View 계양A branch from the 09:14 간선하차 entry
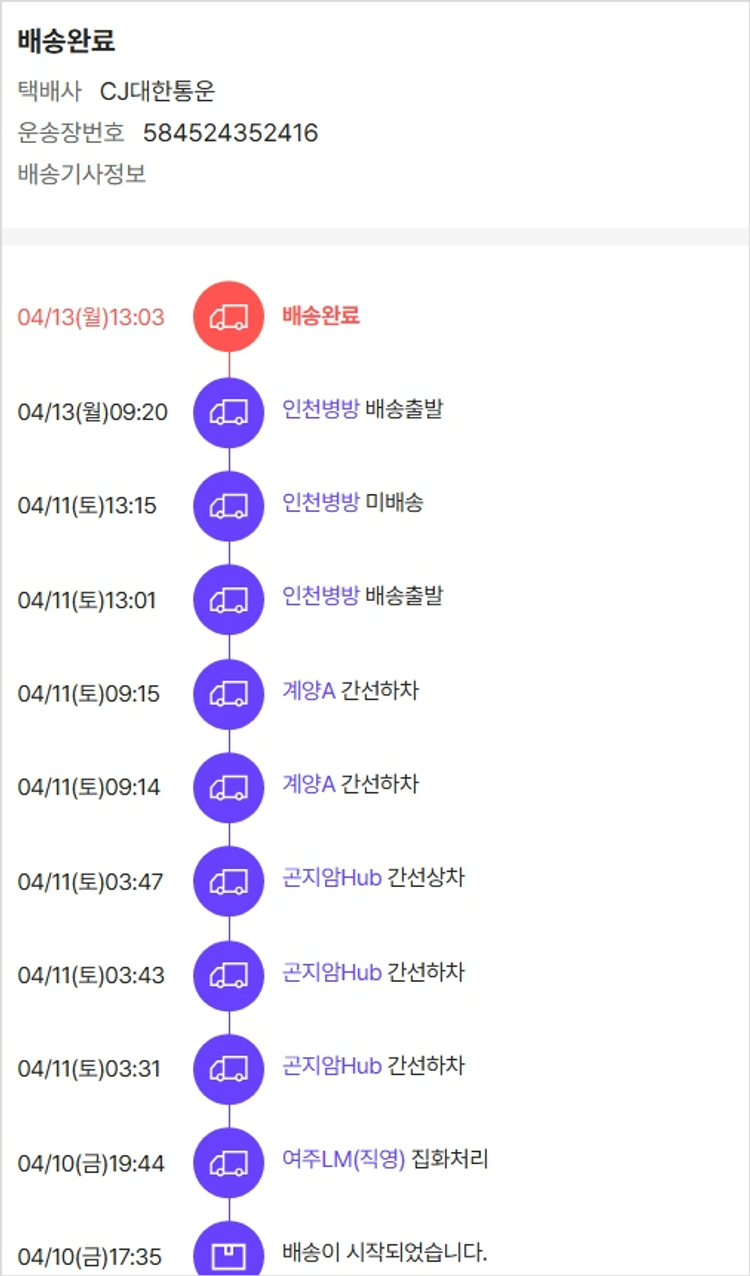This screenshot has width=750, height=1276. (309, 784)
